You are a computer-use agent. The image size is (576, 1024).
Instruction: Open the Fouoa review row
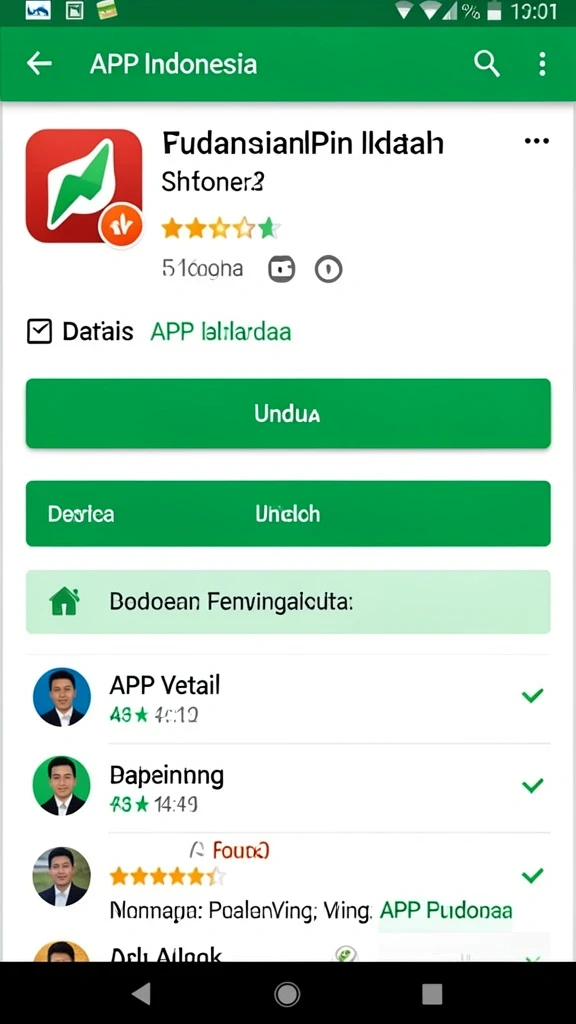[x=288, y=878]
